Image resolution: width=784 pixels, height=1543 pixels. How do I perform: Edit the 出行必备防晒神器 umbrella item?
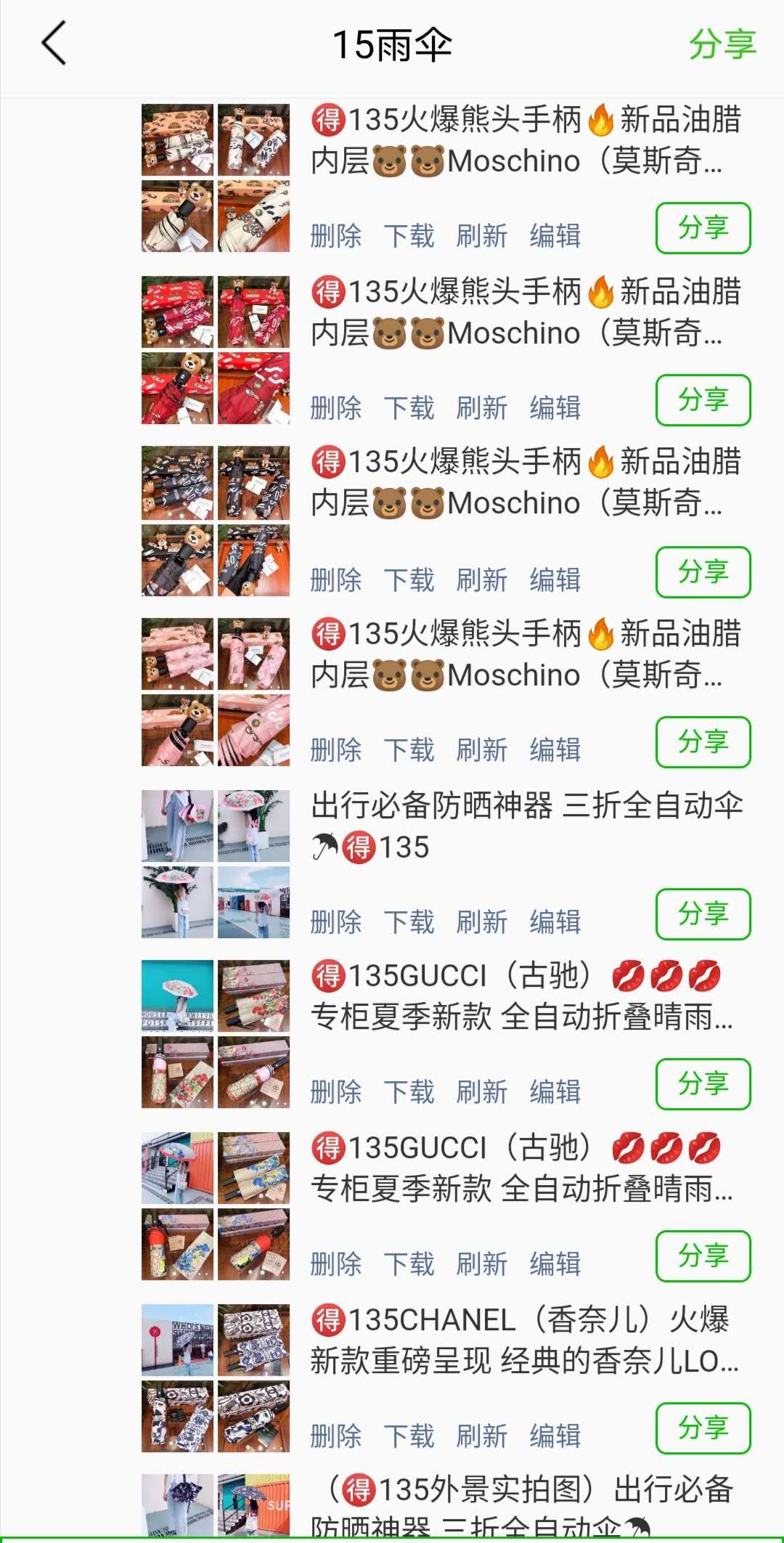pyautogui.click(x=555, y=921)
